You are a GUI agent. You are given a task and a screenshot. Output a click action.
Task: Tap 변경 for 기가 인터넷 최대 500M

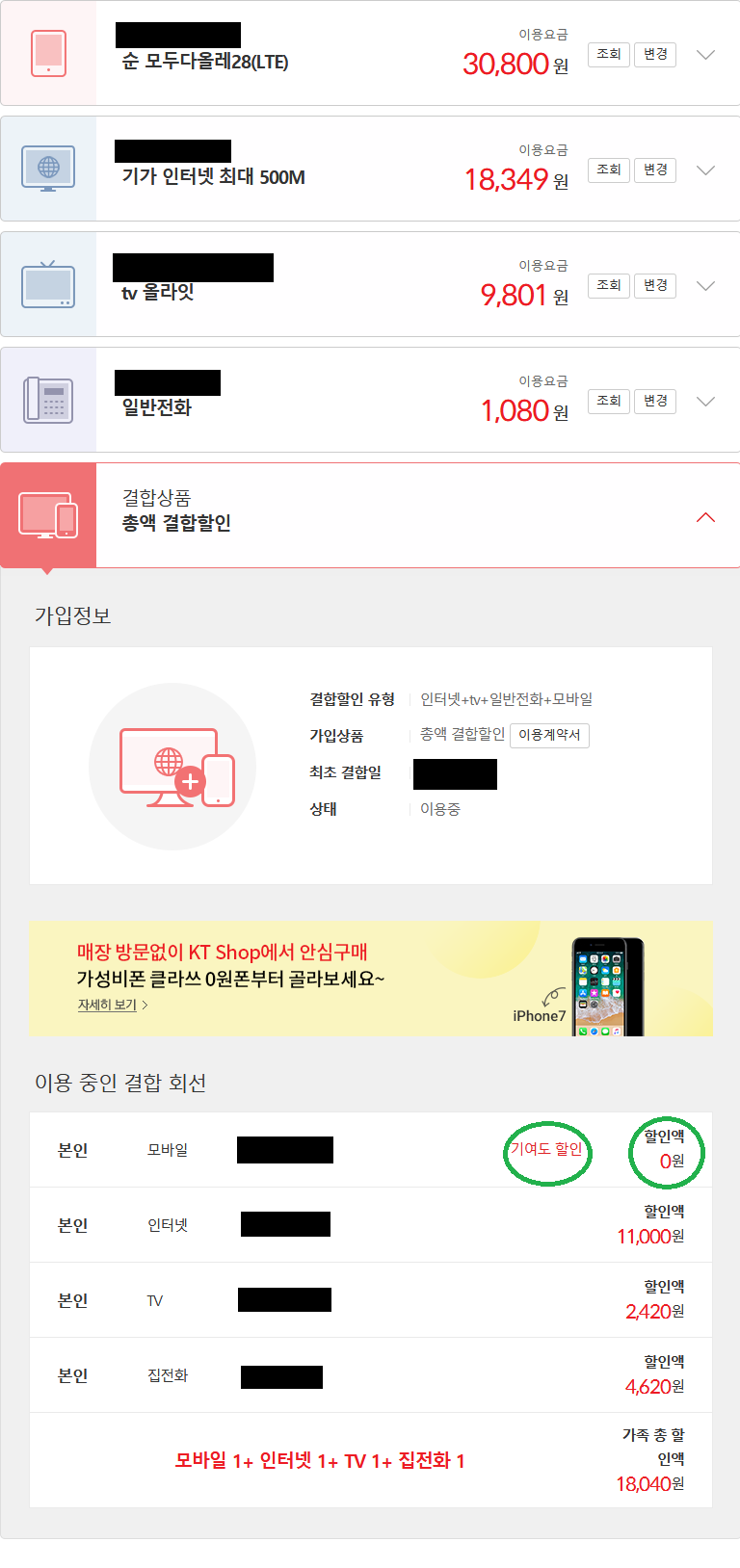click(x=655, y=170)
